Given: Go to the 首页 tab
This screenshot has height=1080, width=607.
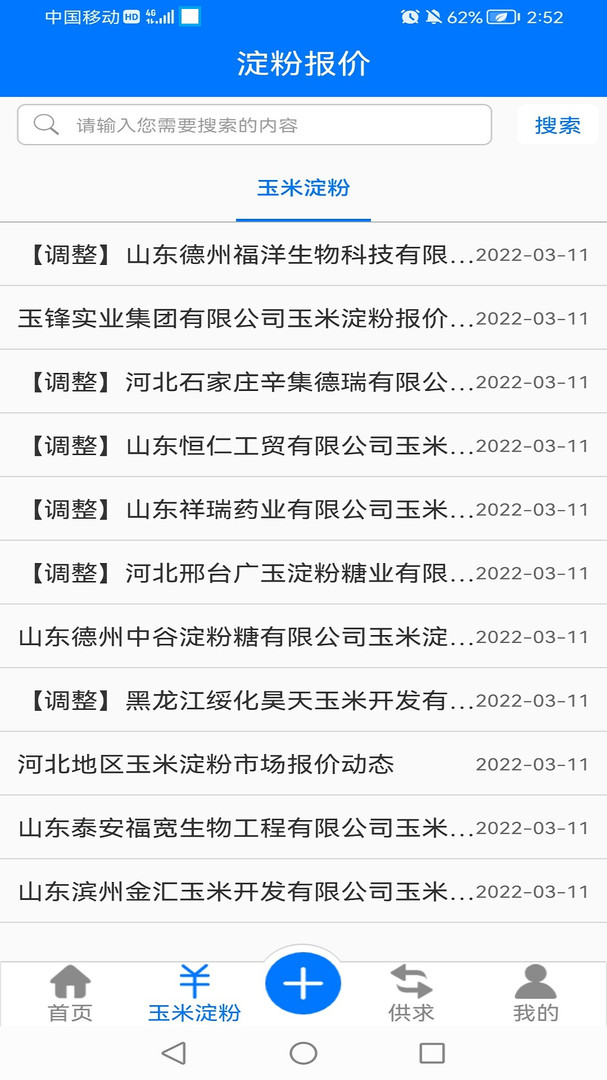Looking at the screenshot, I should pos(70,994).
